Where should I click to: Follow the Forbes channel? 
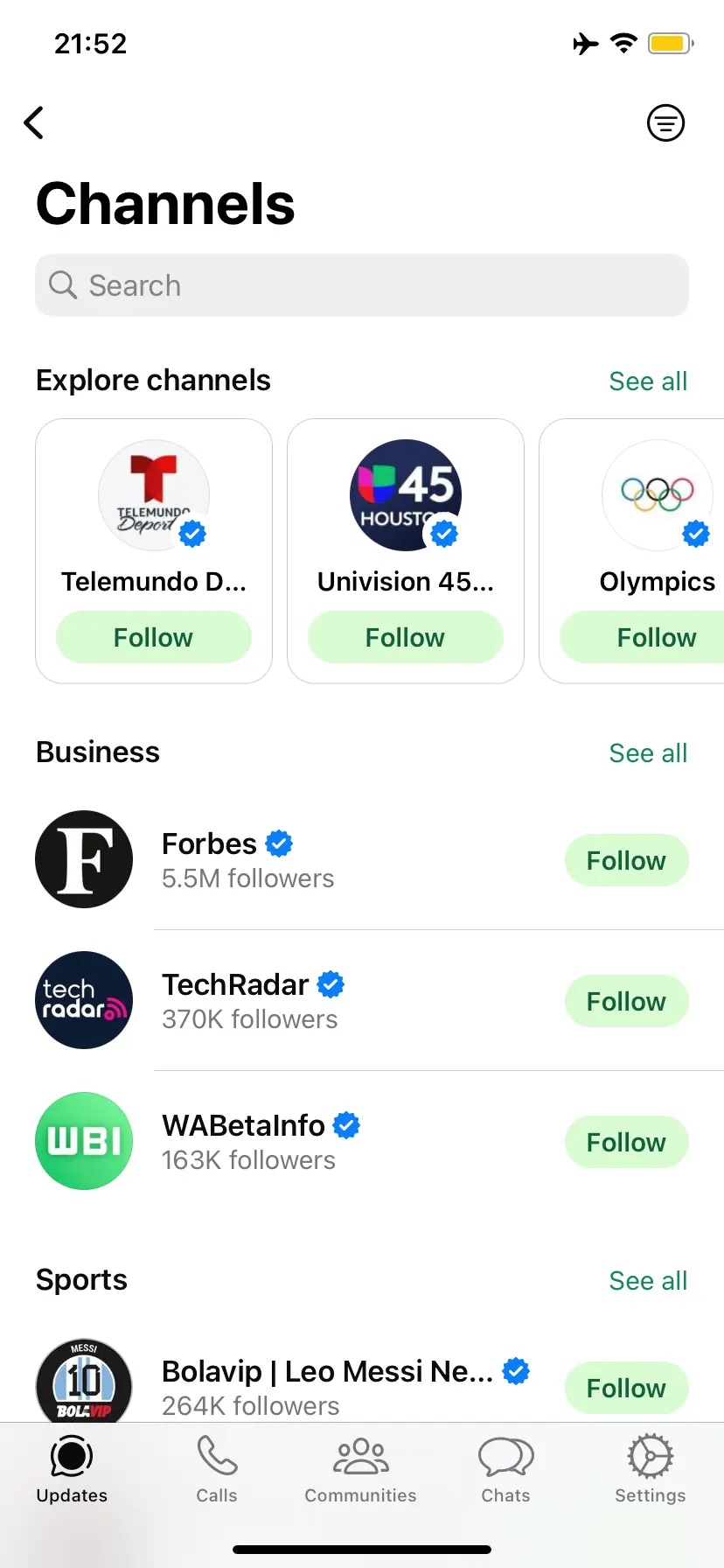click(x=626, y=861)
